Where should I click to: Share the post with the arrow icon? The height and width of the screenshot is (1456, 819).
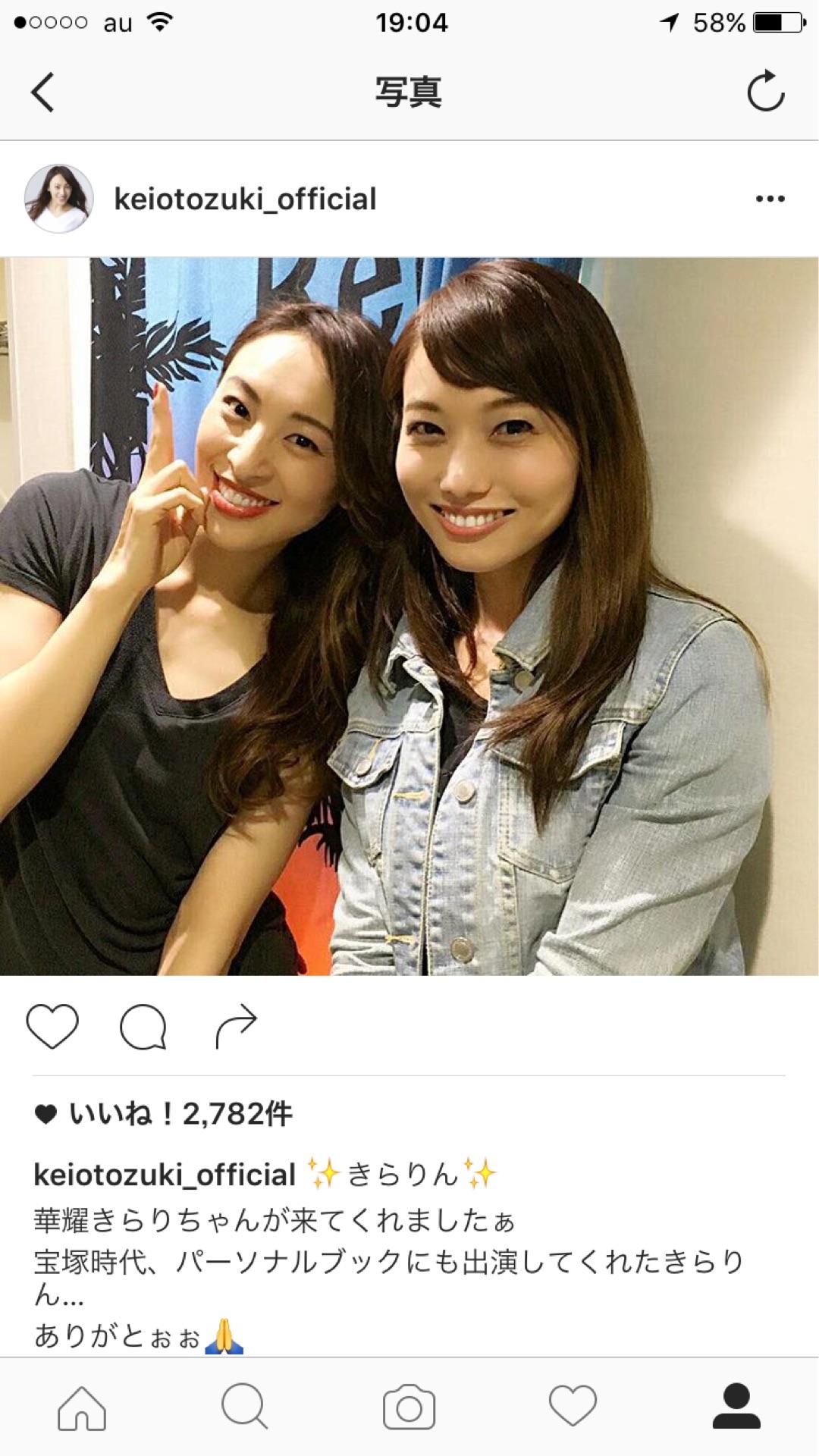point(237,1026)
